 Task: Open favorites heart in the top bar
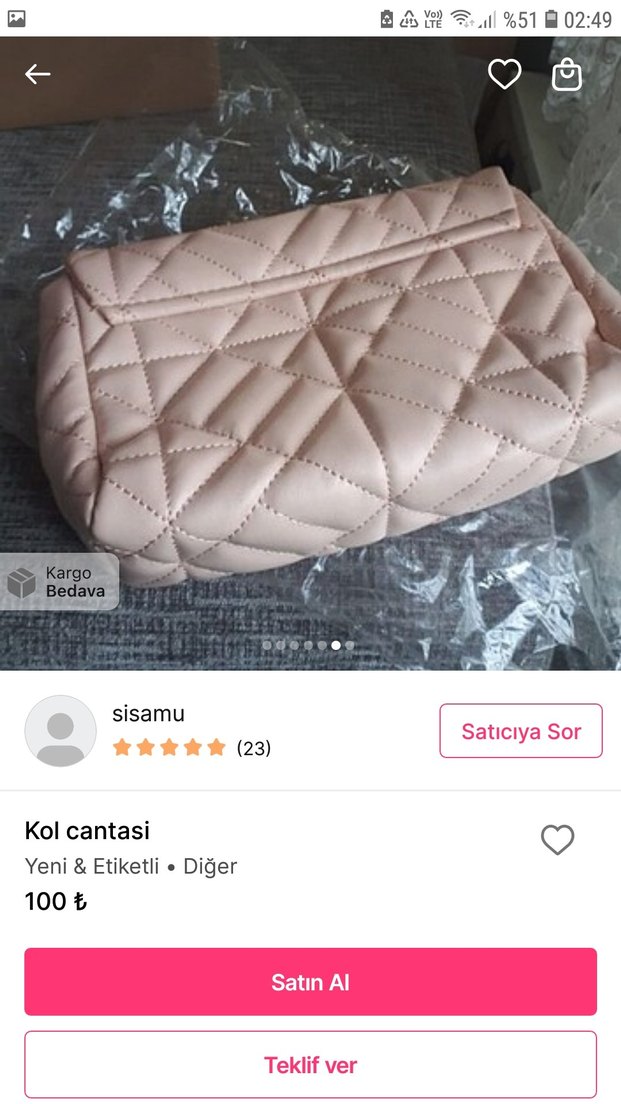(x=504, y=74)
